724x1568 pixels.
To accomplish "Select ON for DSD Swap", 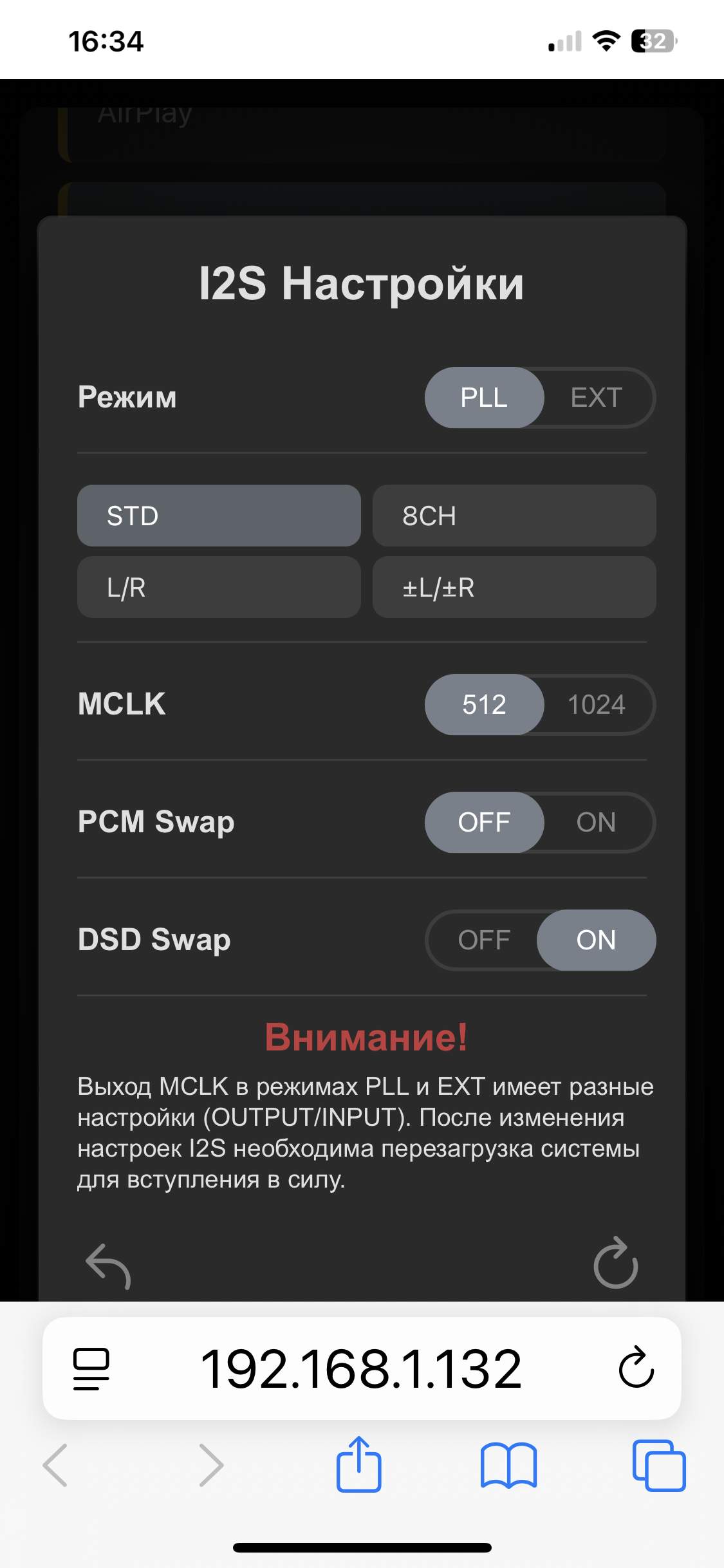I will coord(597,940).
